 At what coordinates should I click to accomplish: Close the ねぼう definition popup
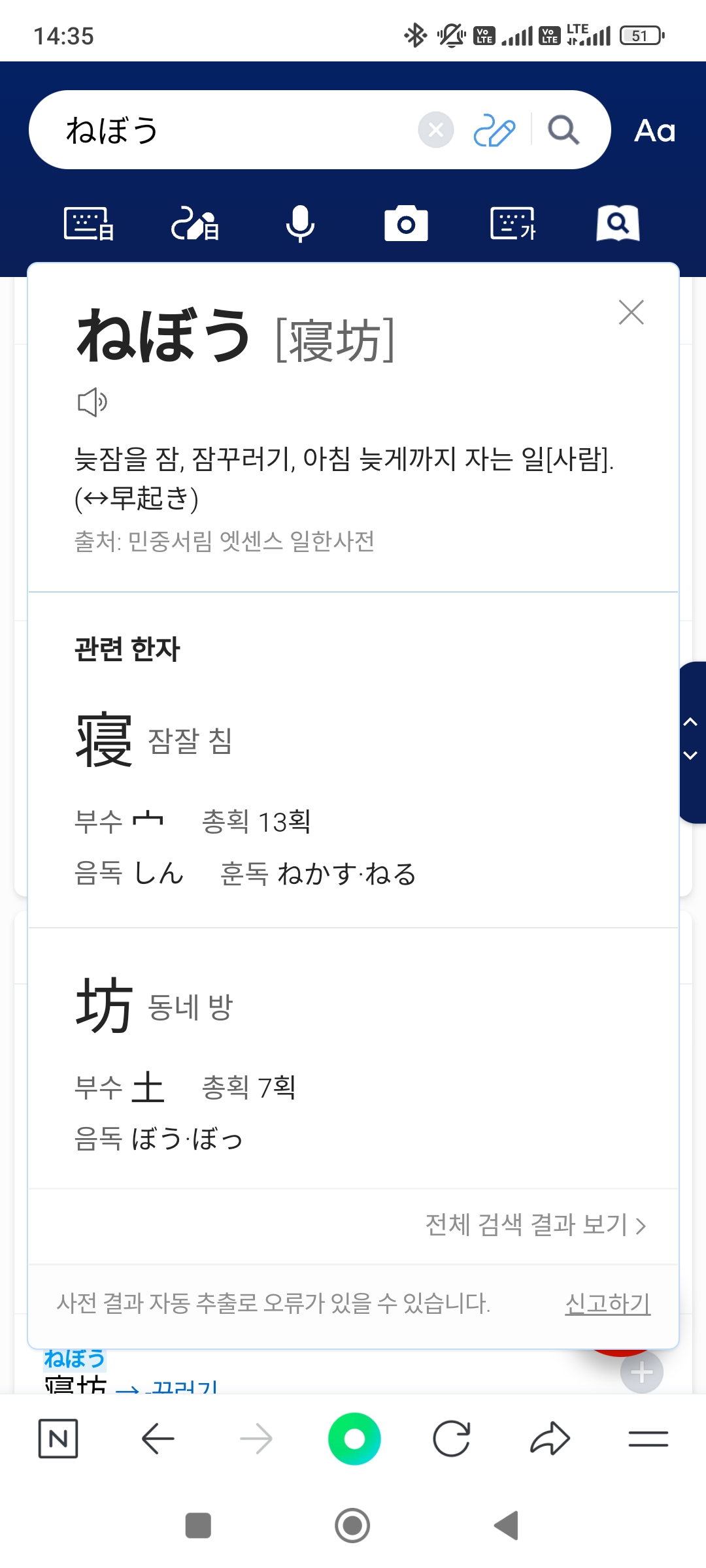631,312
